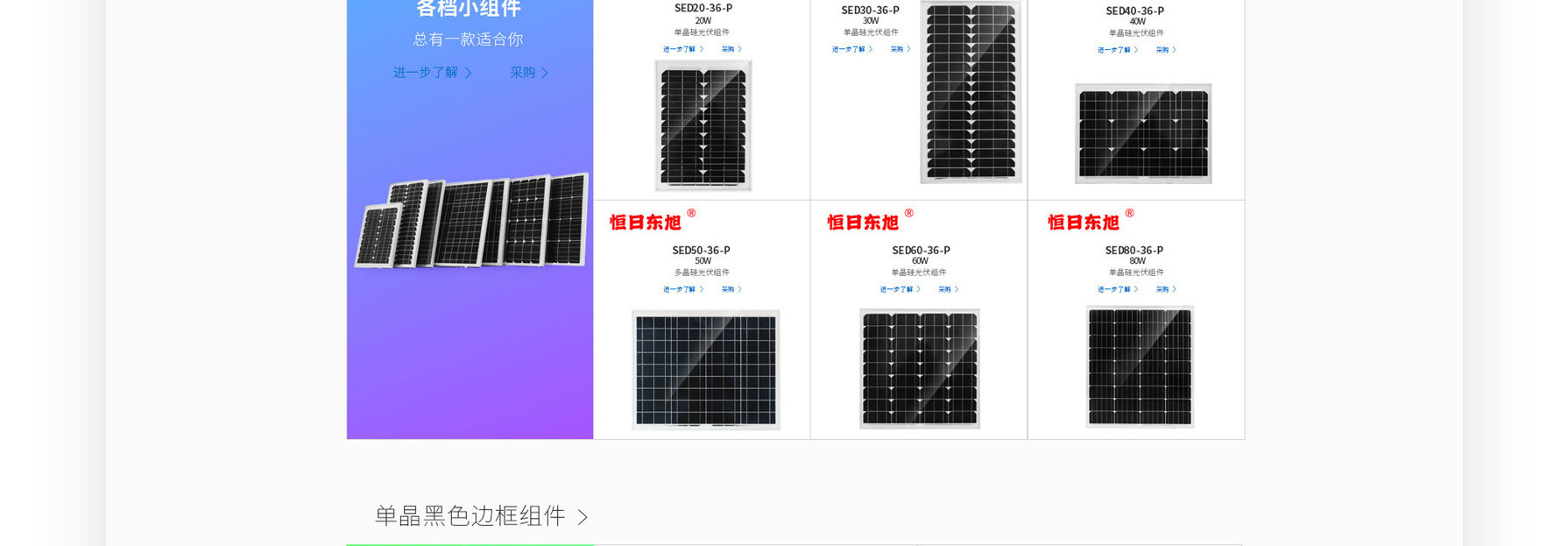Viewport: 1568px width, 546px height.
Task: Tap 采购 link in the purple banner
Action: tap(528, 73)
